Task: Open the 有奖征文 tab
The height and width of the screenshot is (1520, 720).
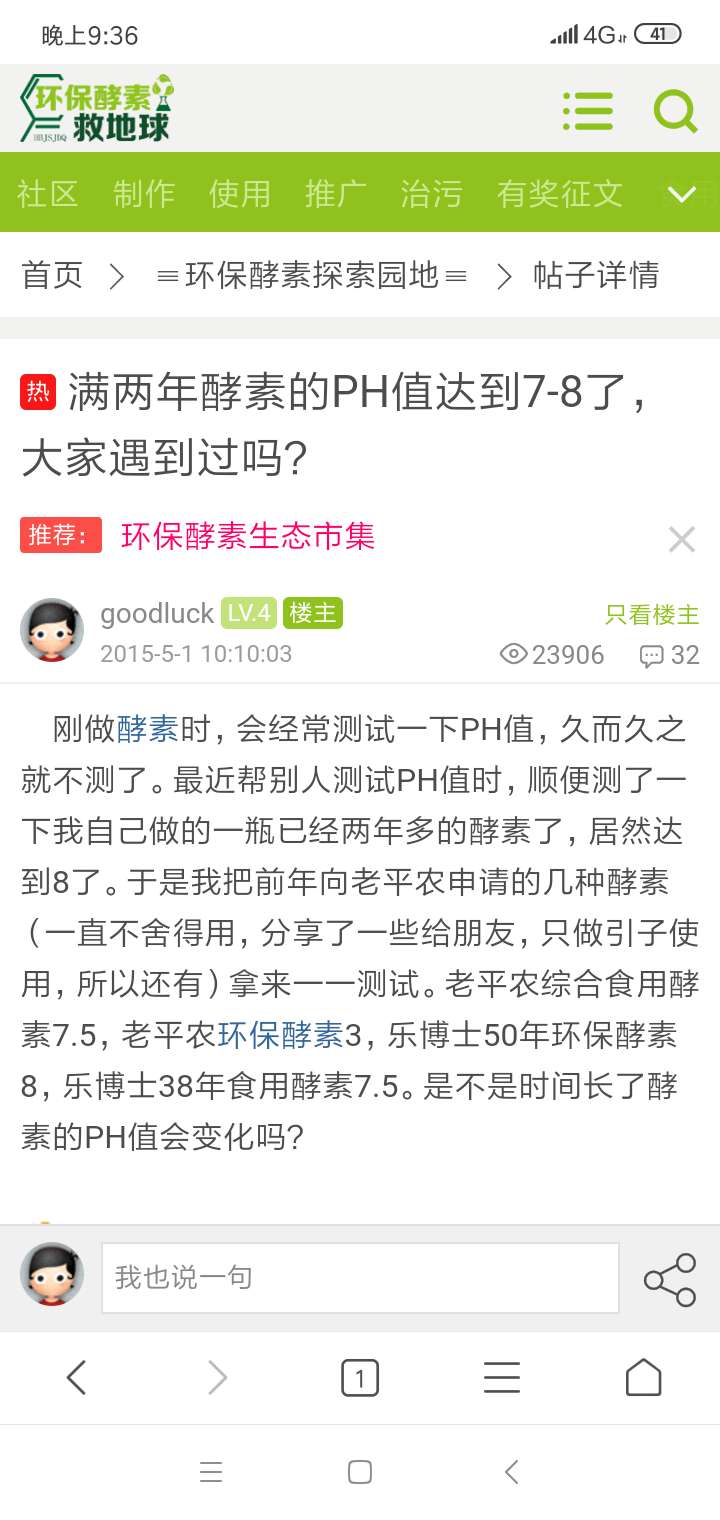Action: (x=560, y=193)
